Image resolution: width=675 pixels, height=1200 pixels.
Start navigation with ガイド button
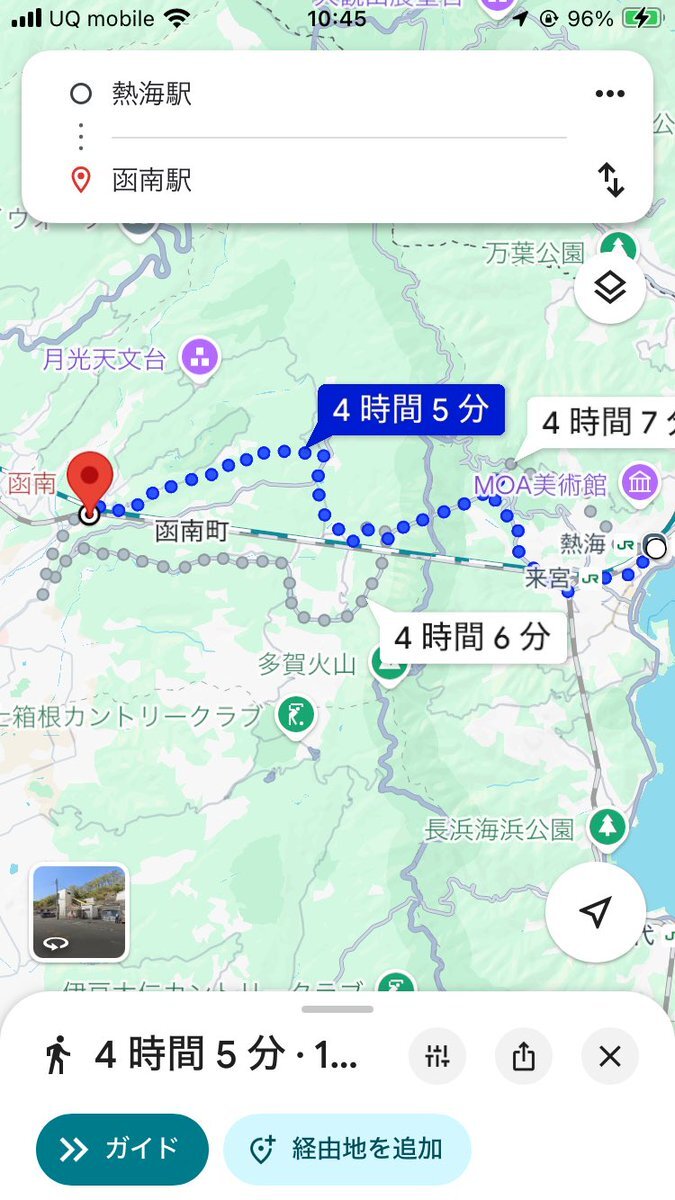pos(122,1149)
